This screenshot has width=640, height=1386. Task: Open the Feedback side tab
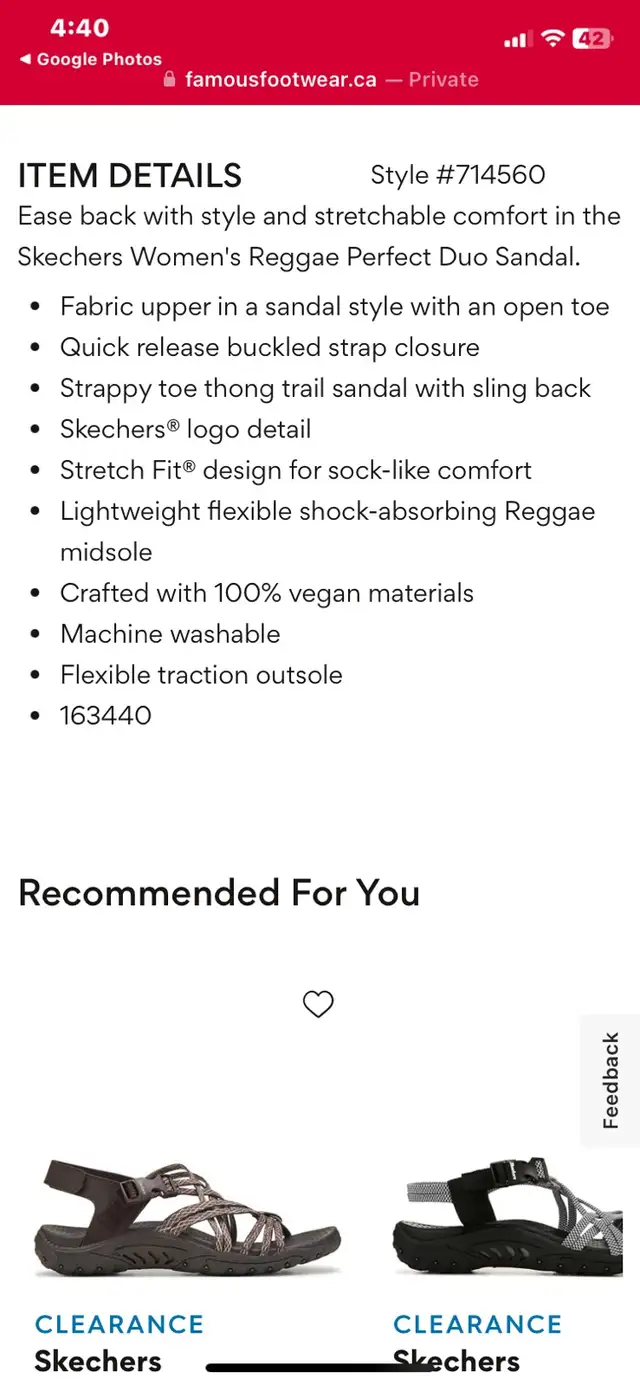click(610, 1081)
